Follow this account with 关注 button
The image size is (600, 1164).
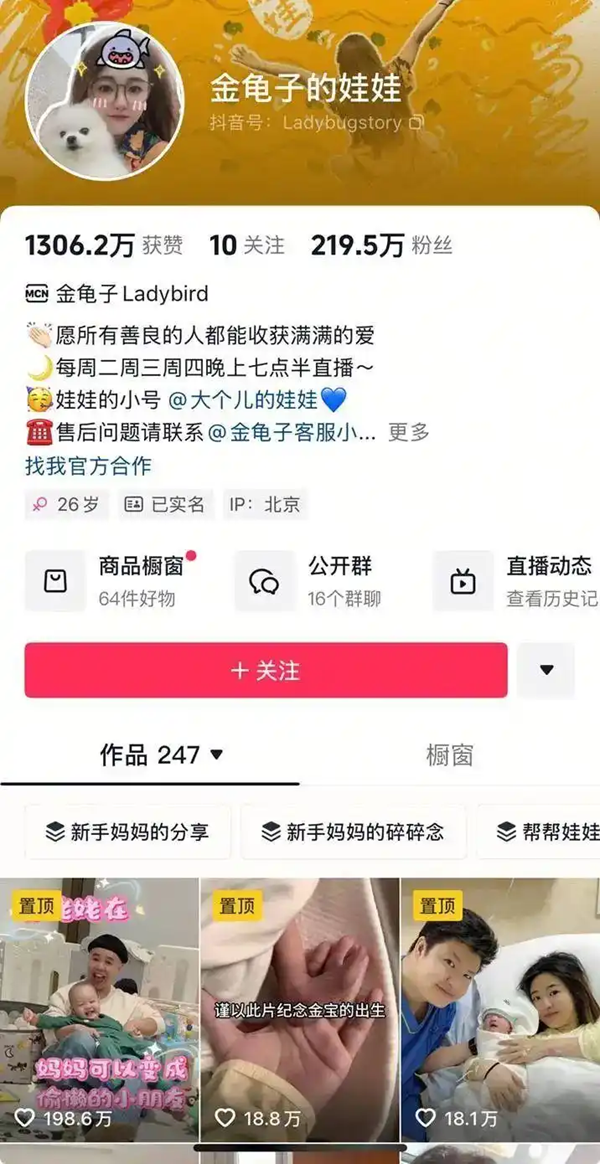click(266, 670)
